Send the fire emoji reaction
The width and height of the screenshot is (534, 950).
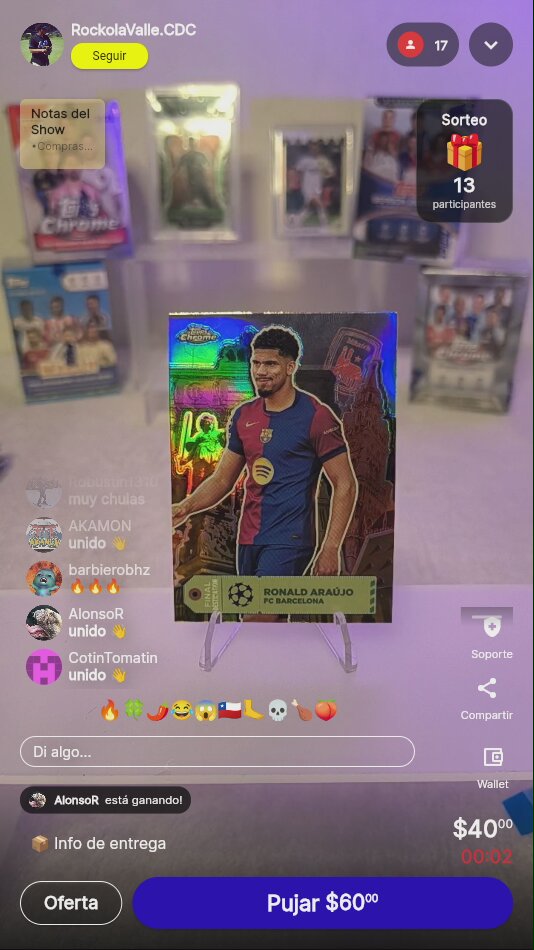tap(110, 710)
